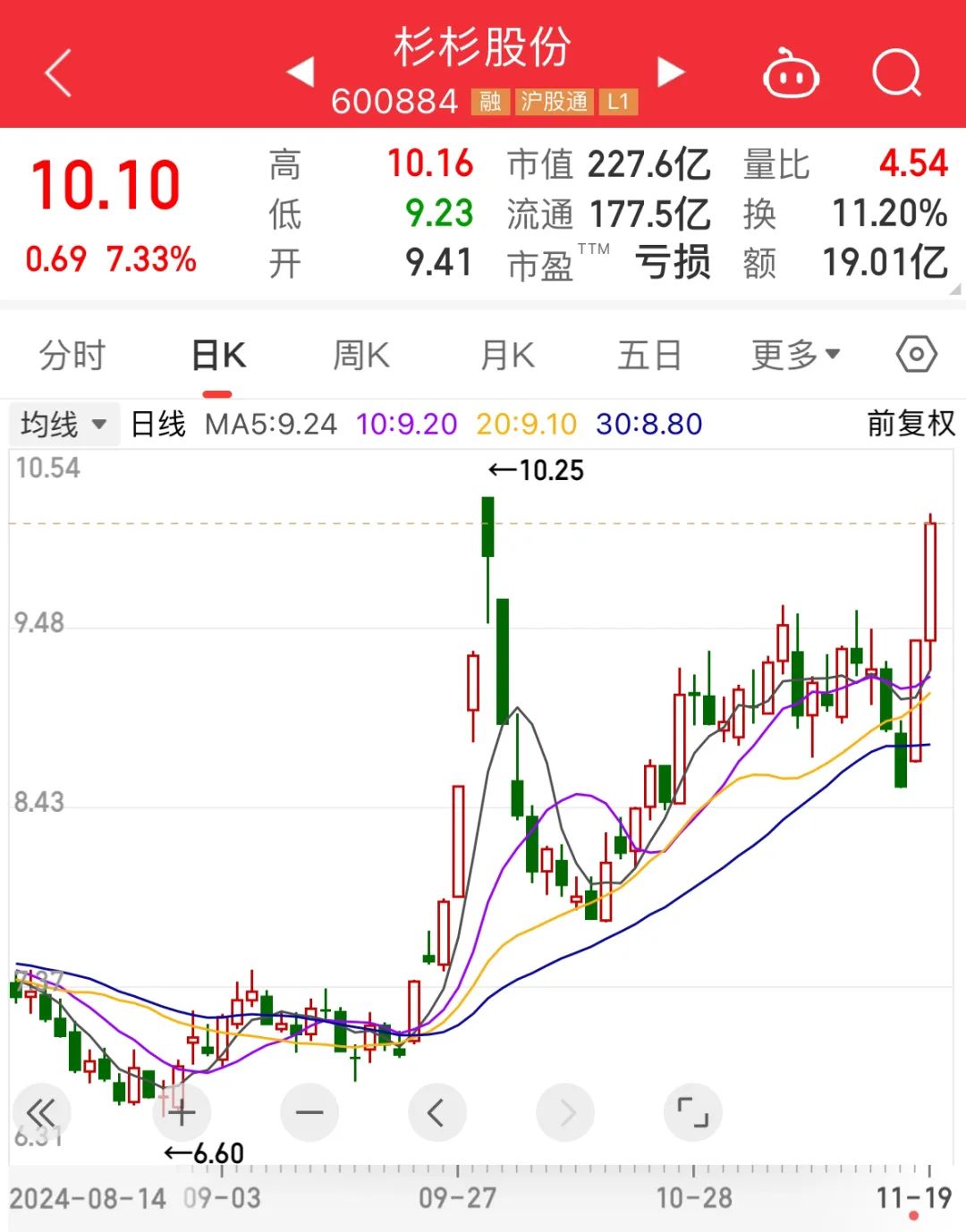Select the 日K chart tab
Viewport: 966px width, 1232px height.
click(218, 356)
